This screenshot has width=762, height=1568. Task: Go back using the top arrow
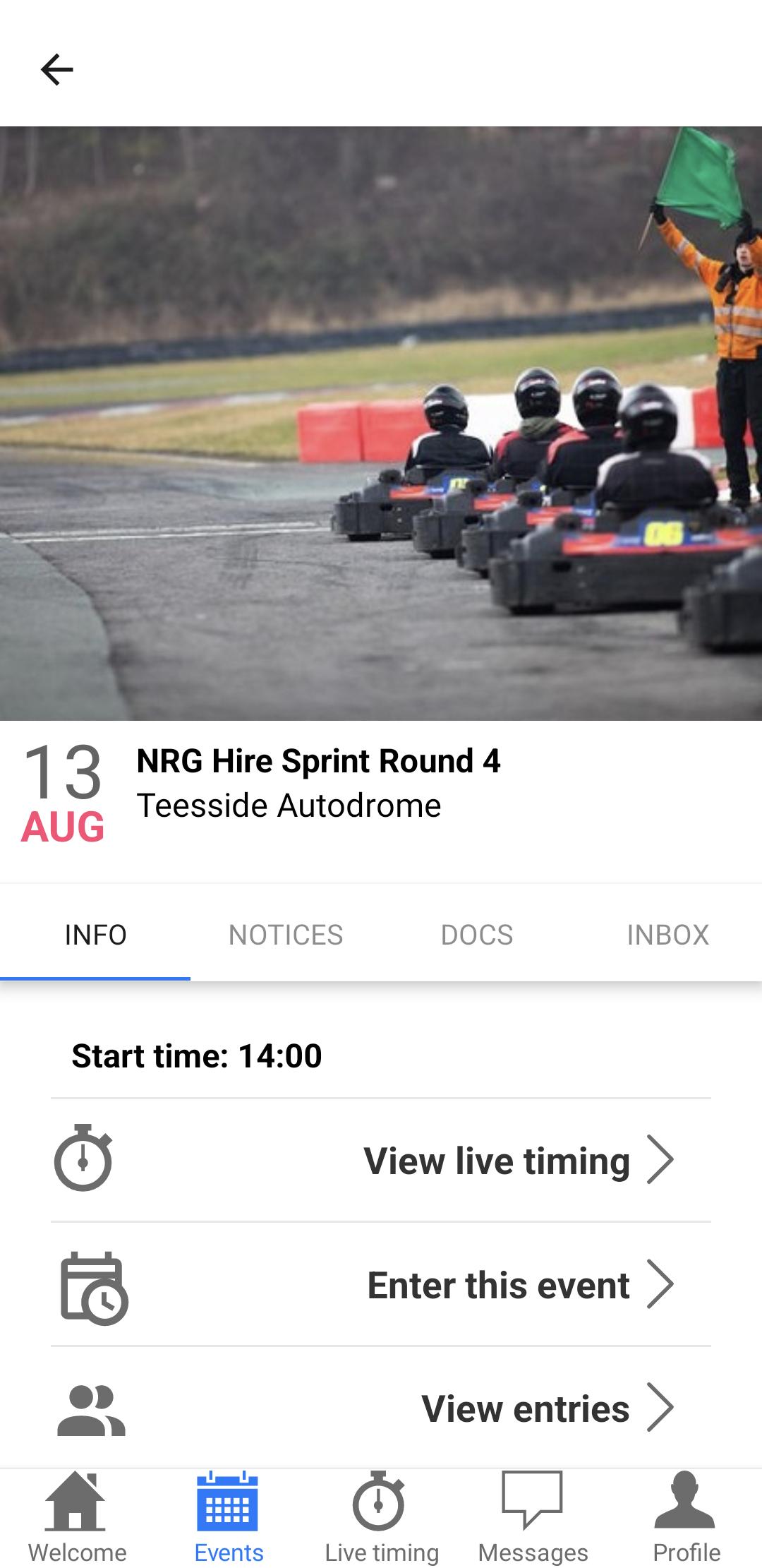click(x=56, y=70)
